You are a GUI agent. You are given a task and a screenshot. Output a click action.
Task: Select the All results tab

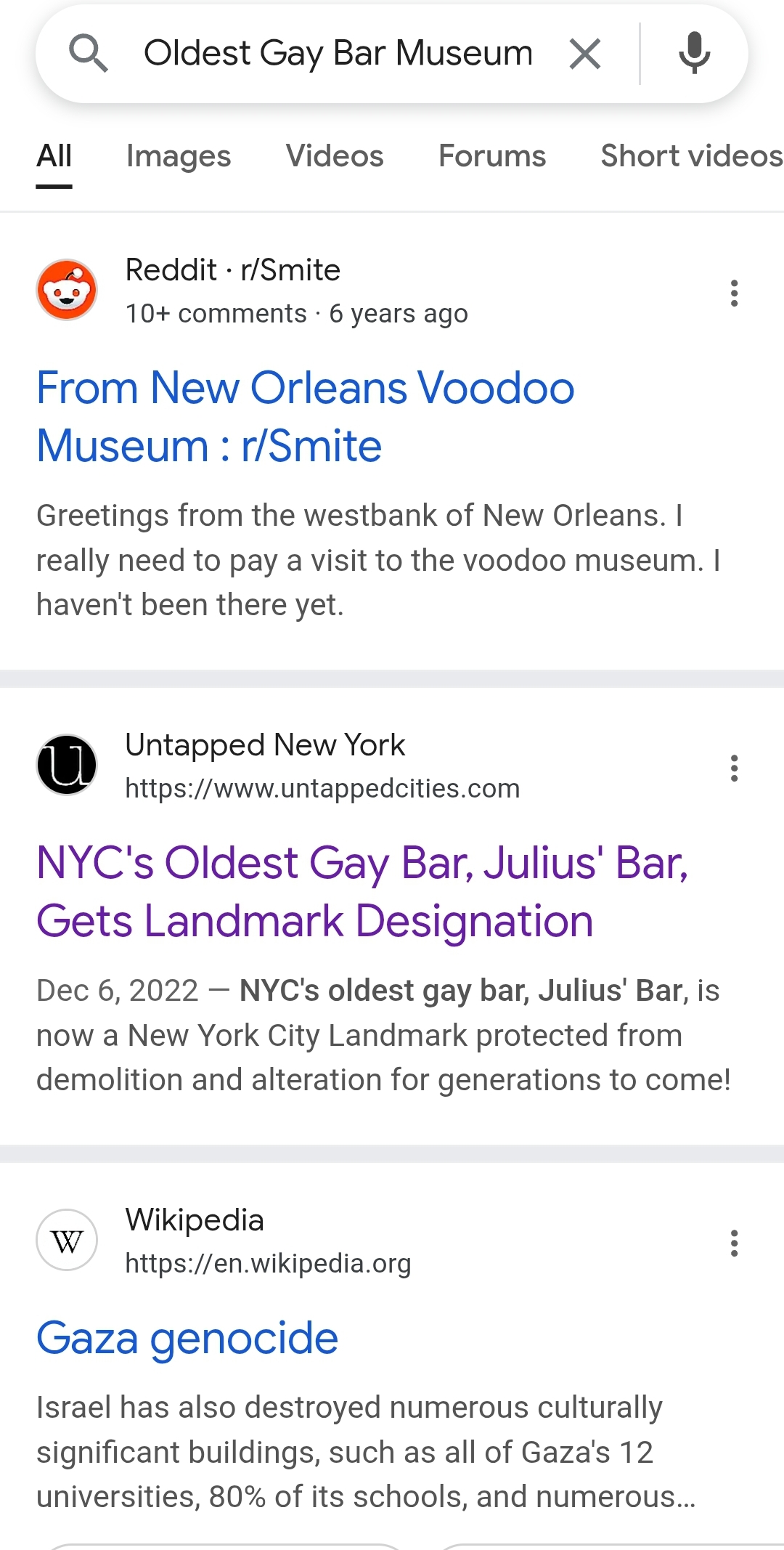(x=54, y=155)
